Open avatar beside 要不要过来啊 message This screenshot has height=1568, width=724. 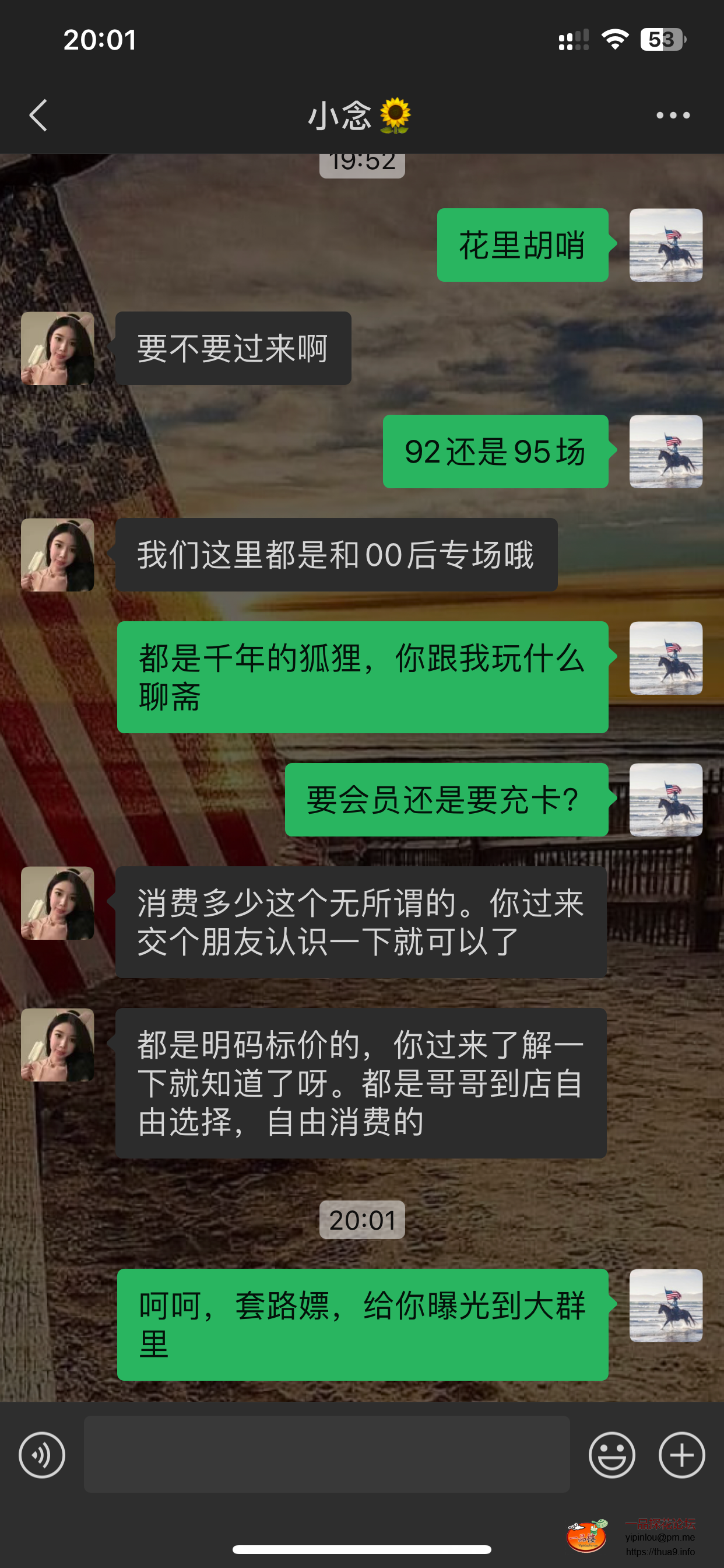coord(58,348)
